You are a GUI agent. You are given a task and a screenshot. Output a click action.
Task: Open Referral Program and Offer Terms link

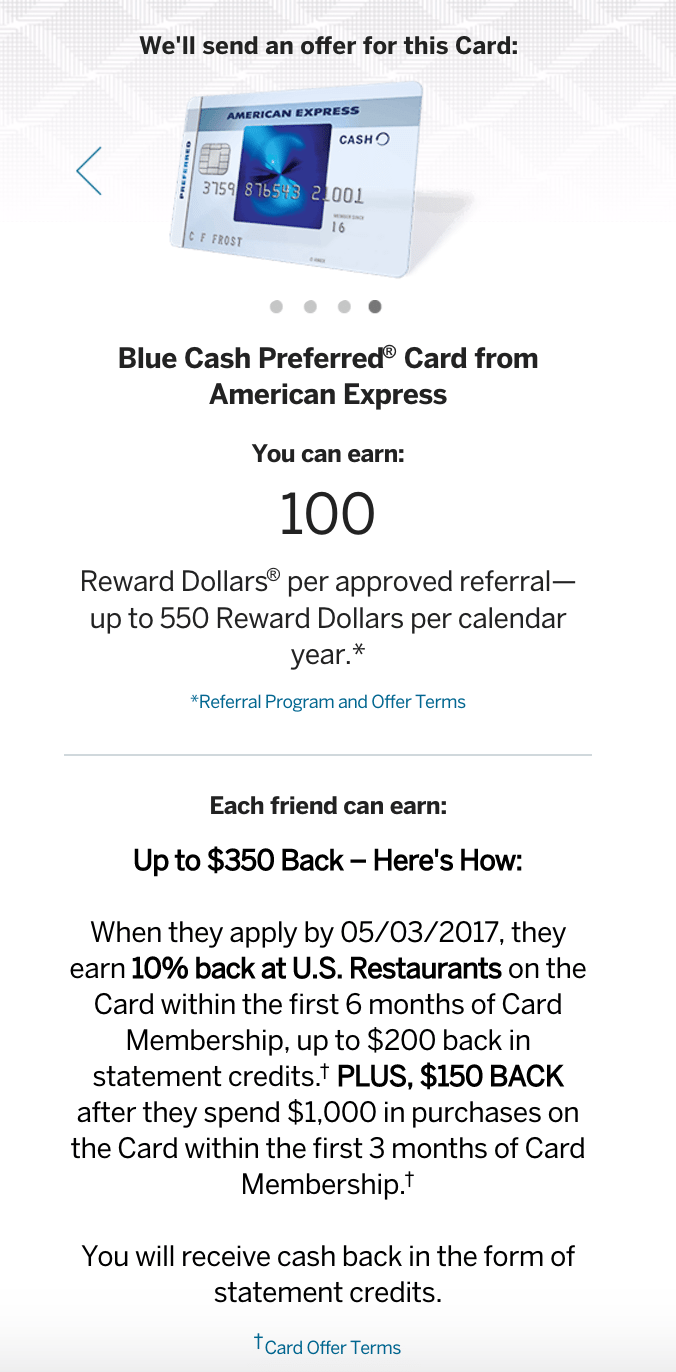(328, 702)
